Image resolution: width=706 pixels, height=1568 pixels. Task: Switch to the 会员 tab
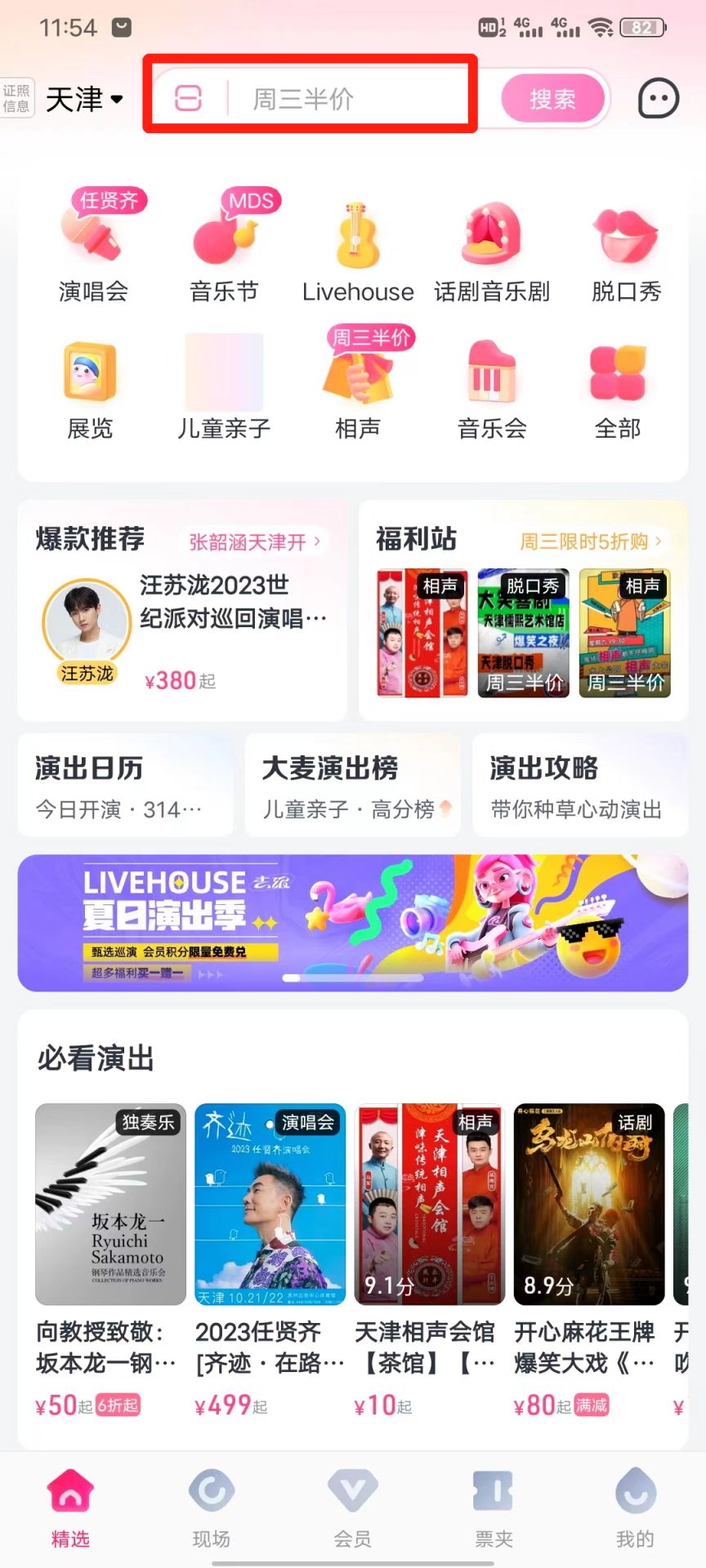352,1508
